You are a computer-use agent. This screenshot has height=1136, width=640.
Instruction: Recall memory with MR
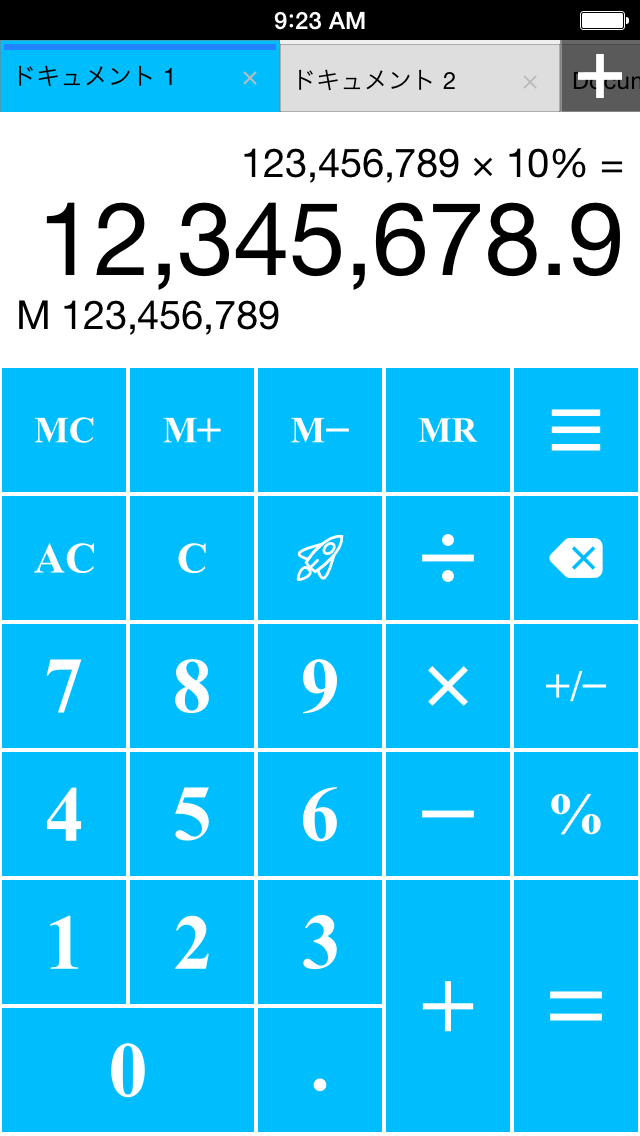click(x=448, y=430)
